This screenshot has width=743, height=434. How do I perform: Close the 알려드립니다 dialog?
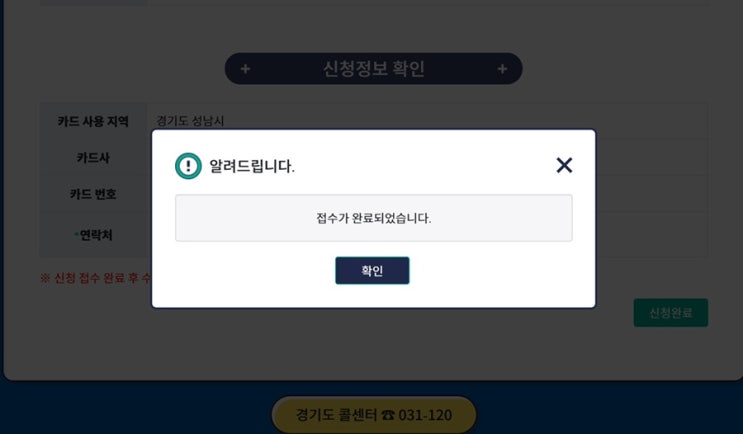[564, 166]
